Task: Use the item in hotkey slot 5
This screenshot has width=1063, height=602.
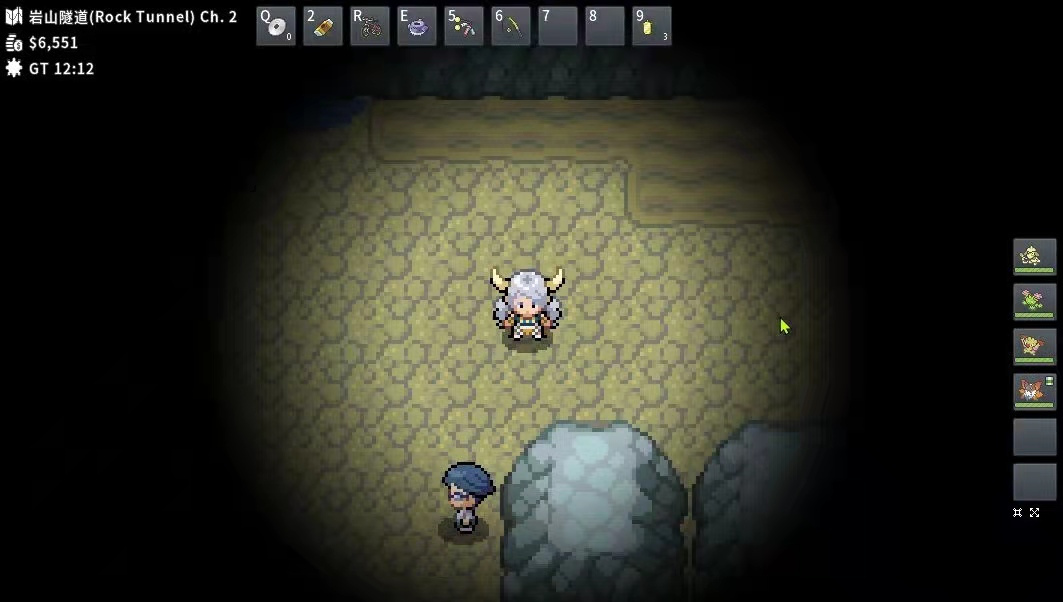Action: click(464, 26)
